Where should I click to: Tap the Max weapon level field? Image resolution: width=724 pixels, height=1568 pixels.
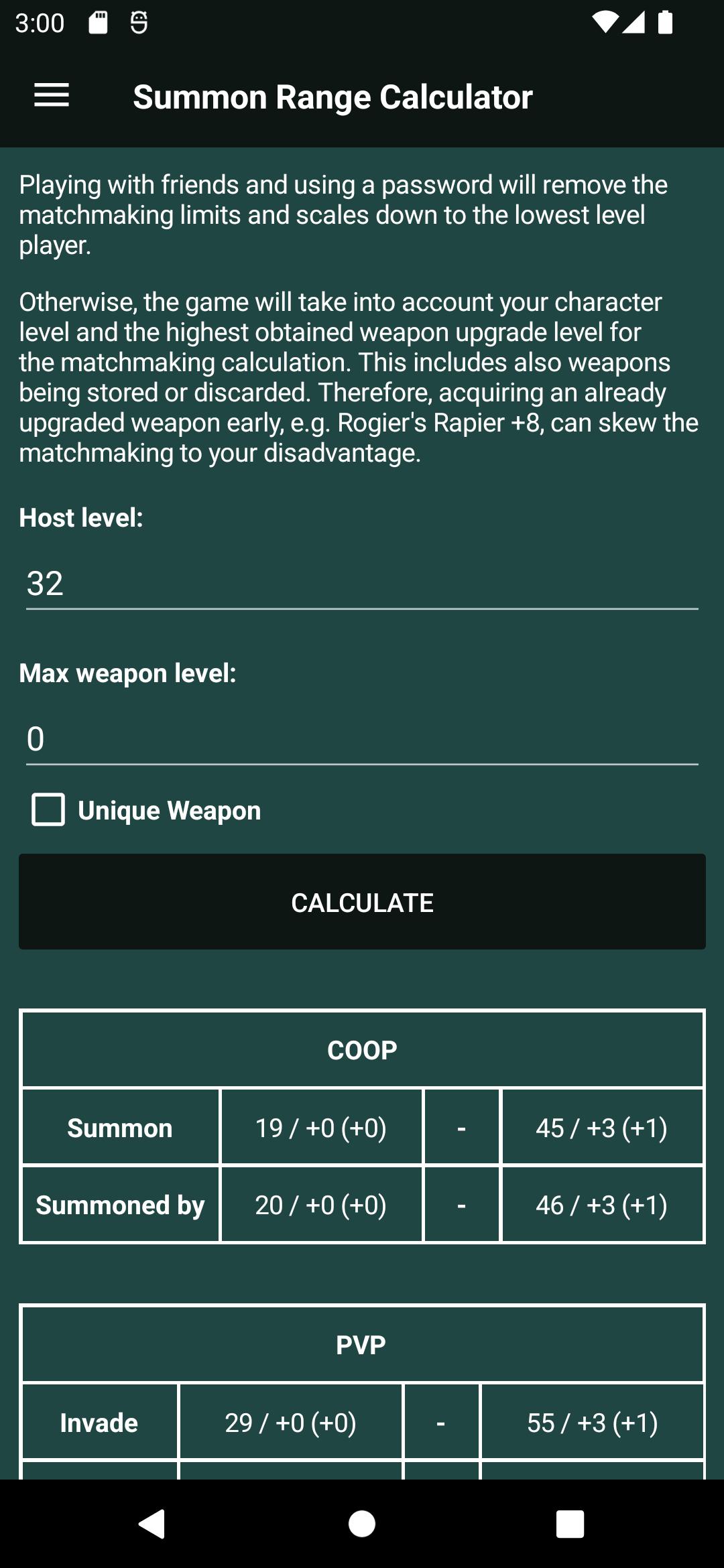(x=362, y=738)
